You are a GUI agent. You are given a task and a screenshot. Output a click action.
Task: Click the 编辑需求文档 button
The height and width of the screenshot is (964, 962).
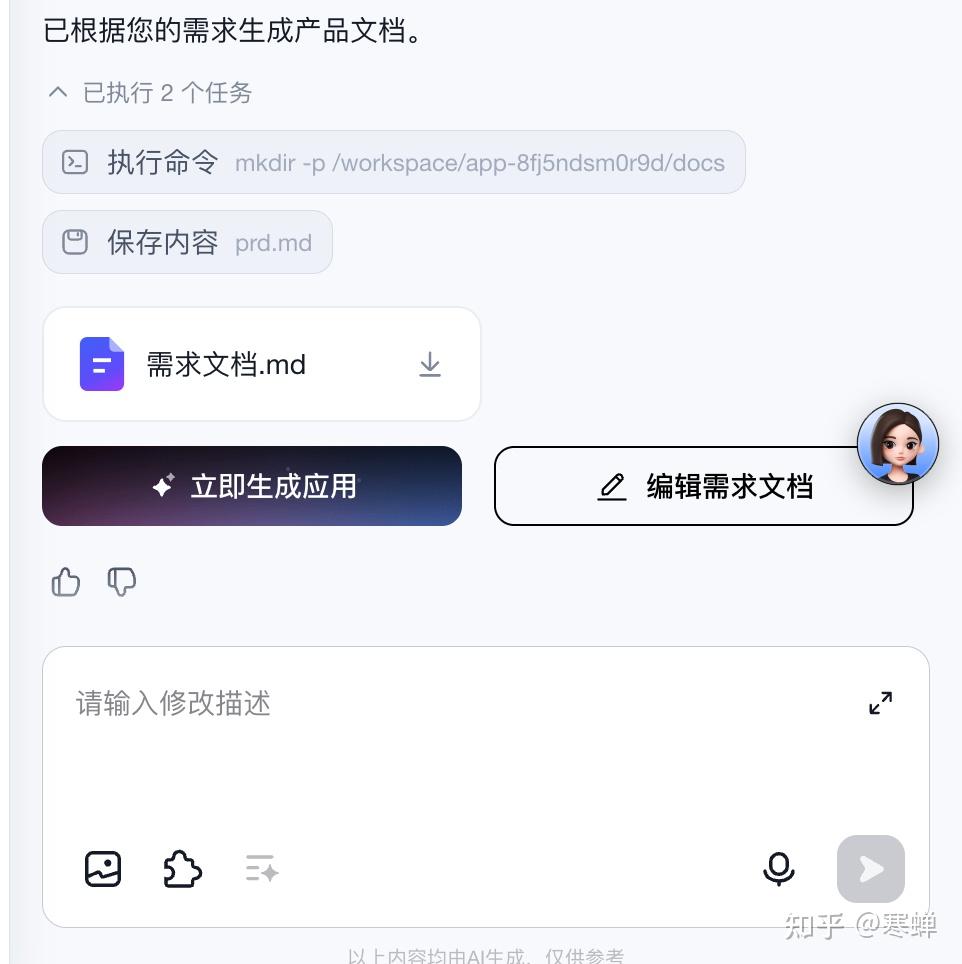click(x=703, y=487)
